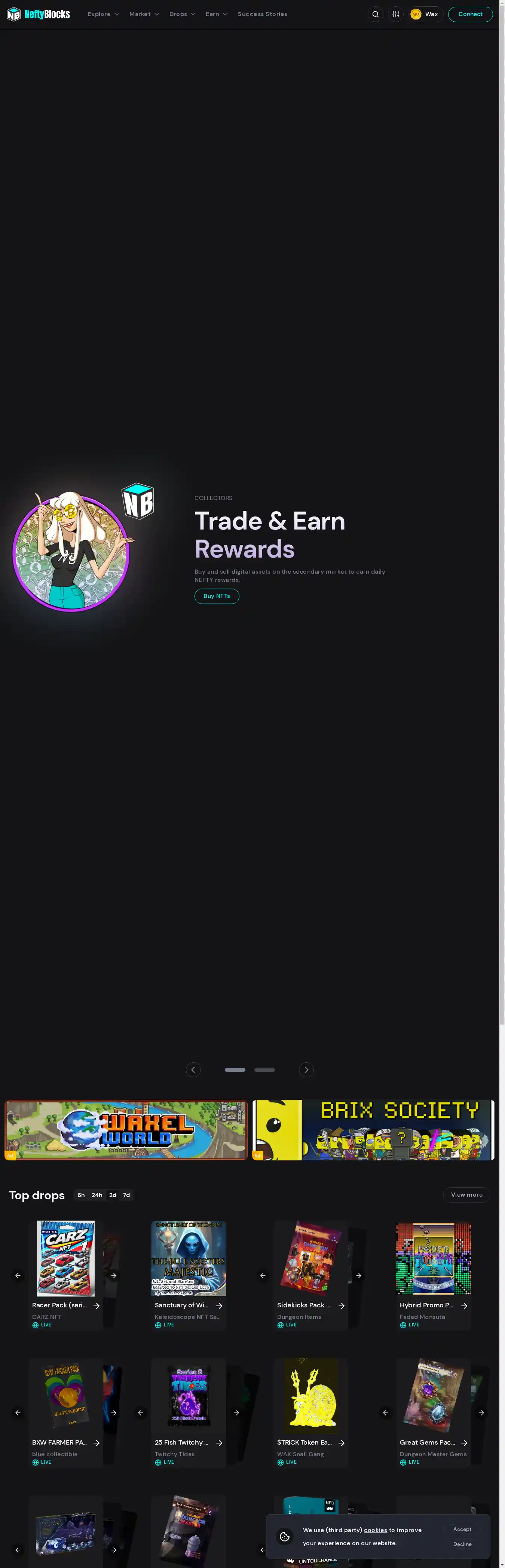Image resolution: width=505 pixels, height=1568 pixels.
Task: Expand the Explore menu
Action: tap(103, 14)
